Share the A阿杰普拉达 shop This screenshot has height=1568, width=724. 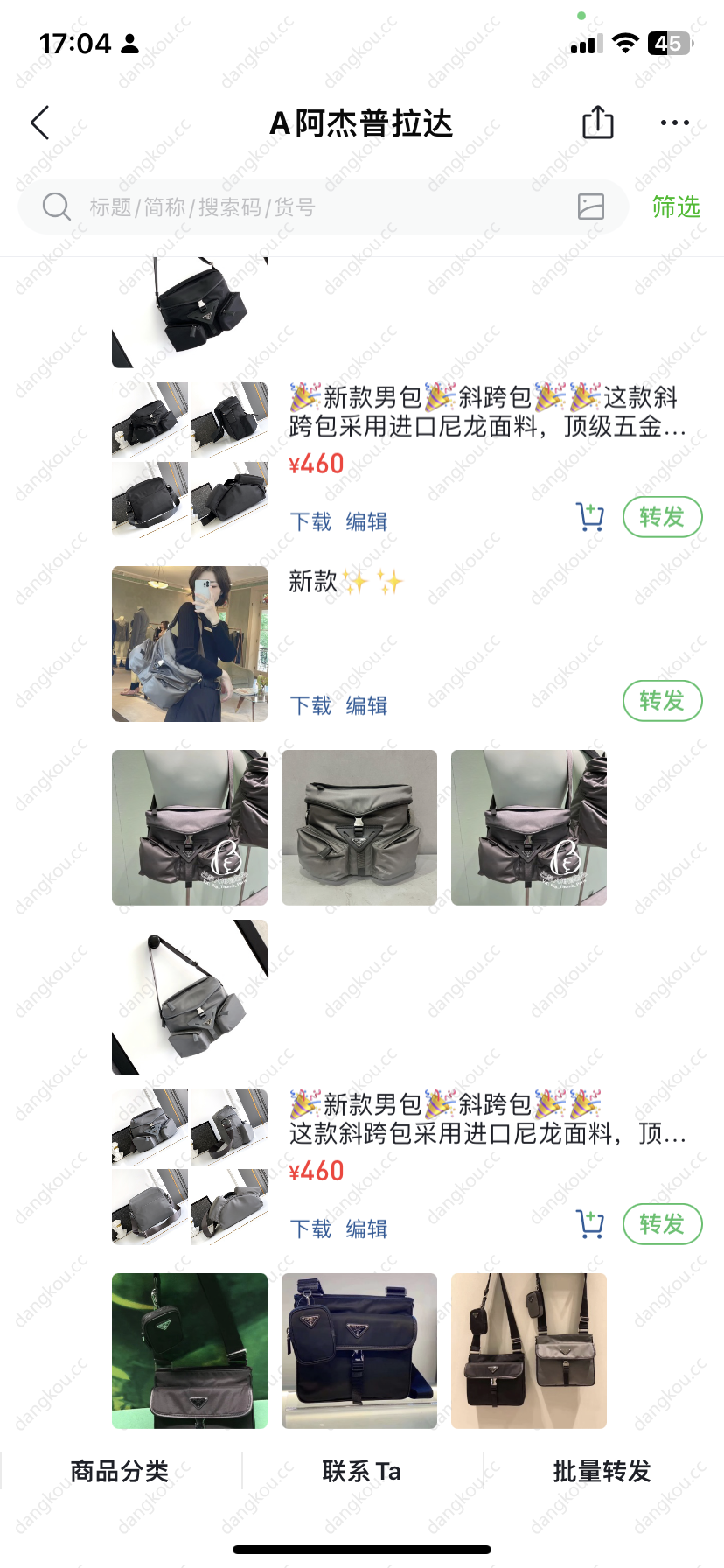point(598,122)
